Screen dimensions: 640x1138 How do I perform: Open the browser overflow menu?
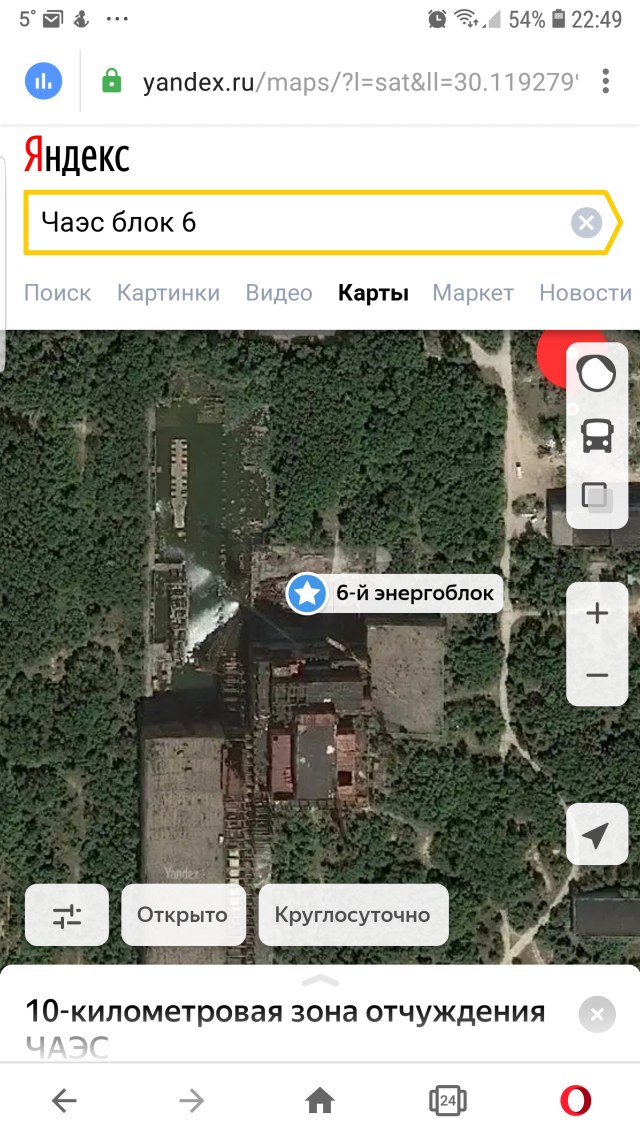coord(606,81)
